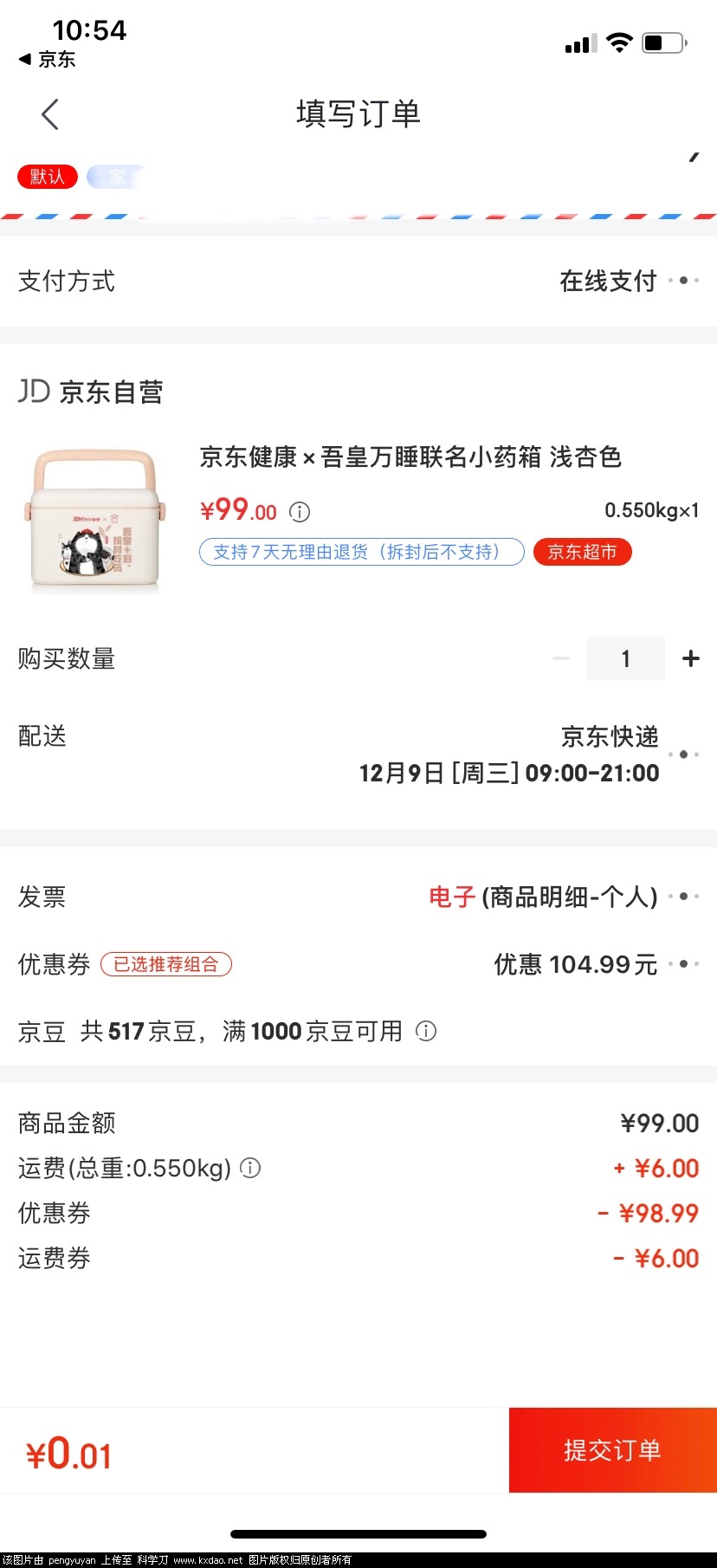Edit the quantity field showing 1

[625, 658]
